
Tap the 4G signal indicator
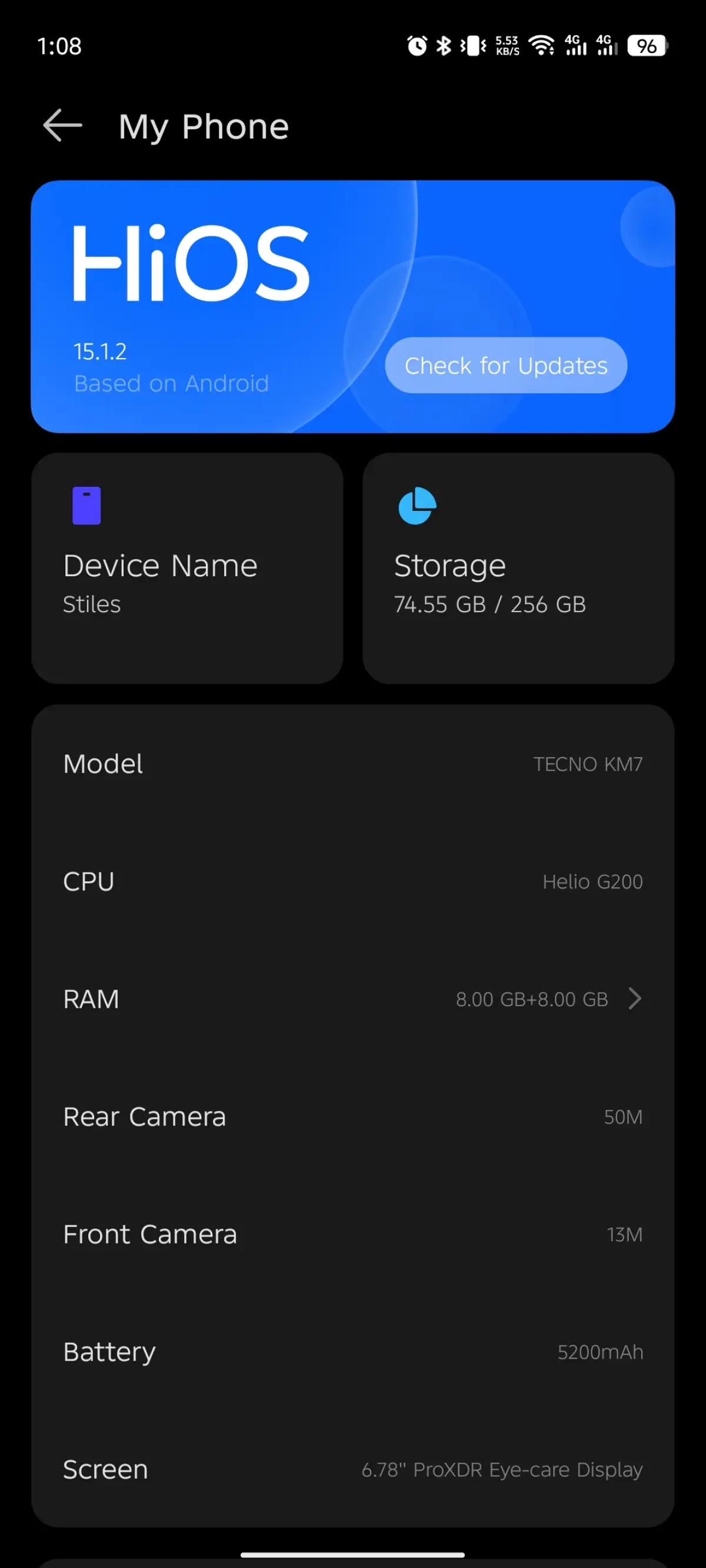click(573, 45)
